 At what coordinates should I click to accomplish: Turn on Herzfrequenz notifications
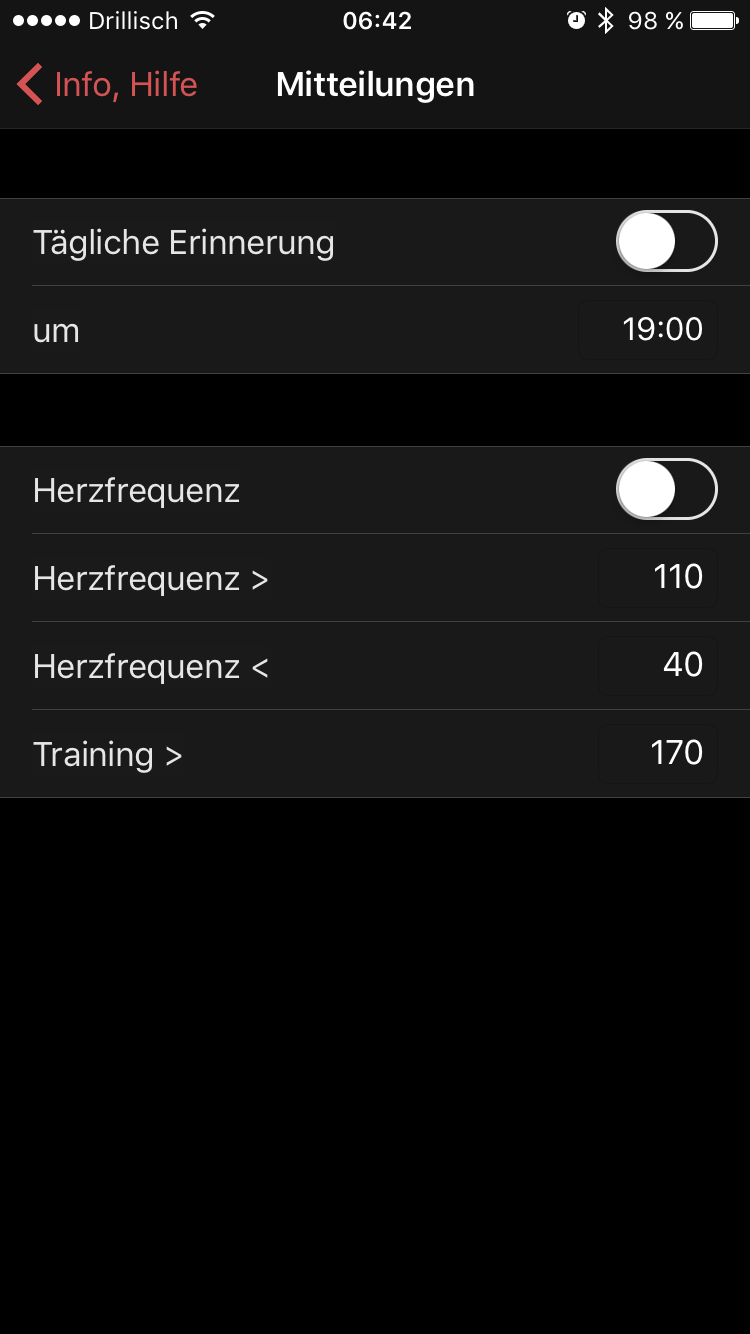click(x=666, y=490)
